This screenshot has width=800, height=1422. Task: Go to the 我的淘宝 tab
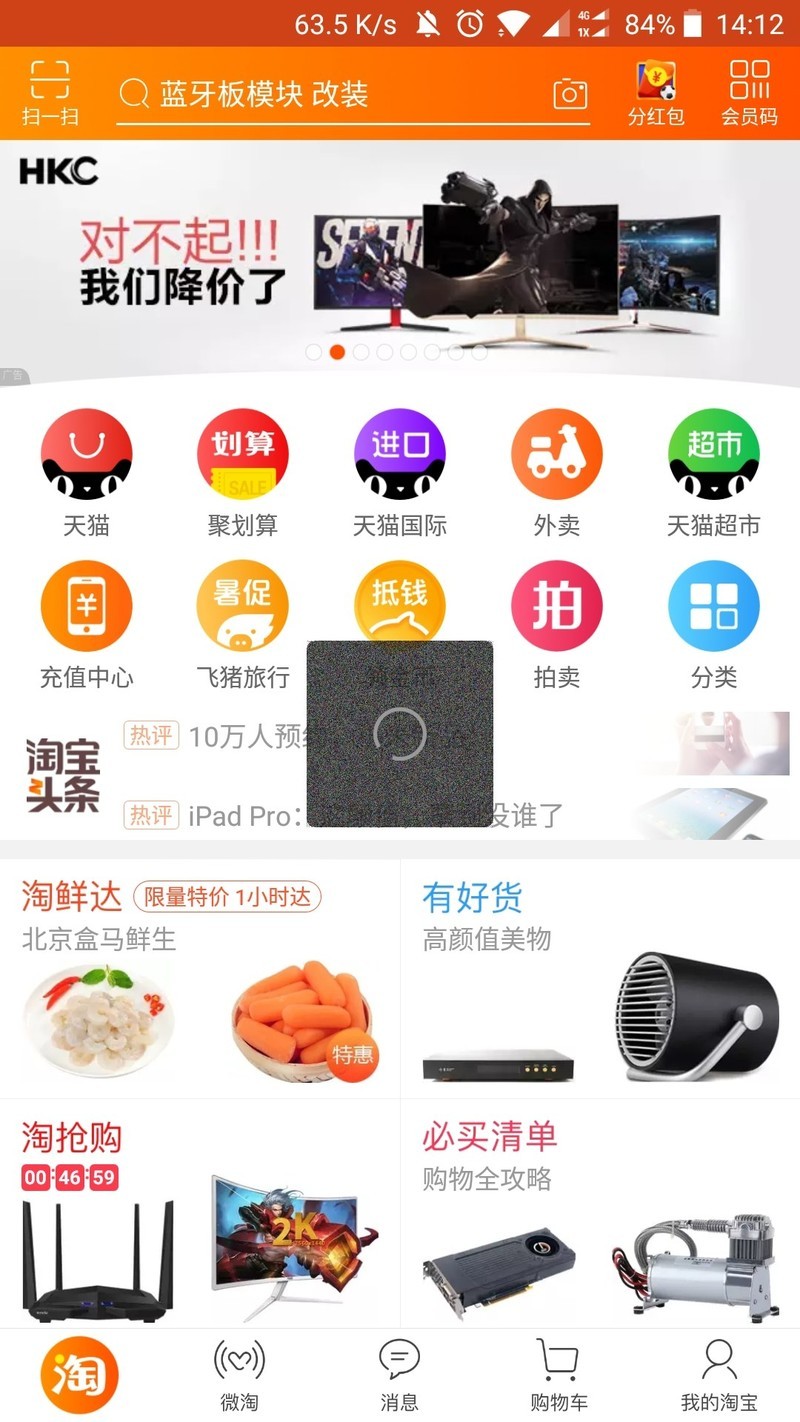[719, 1376]
